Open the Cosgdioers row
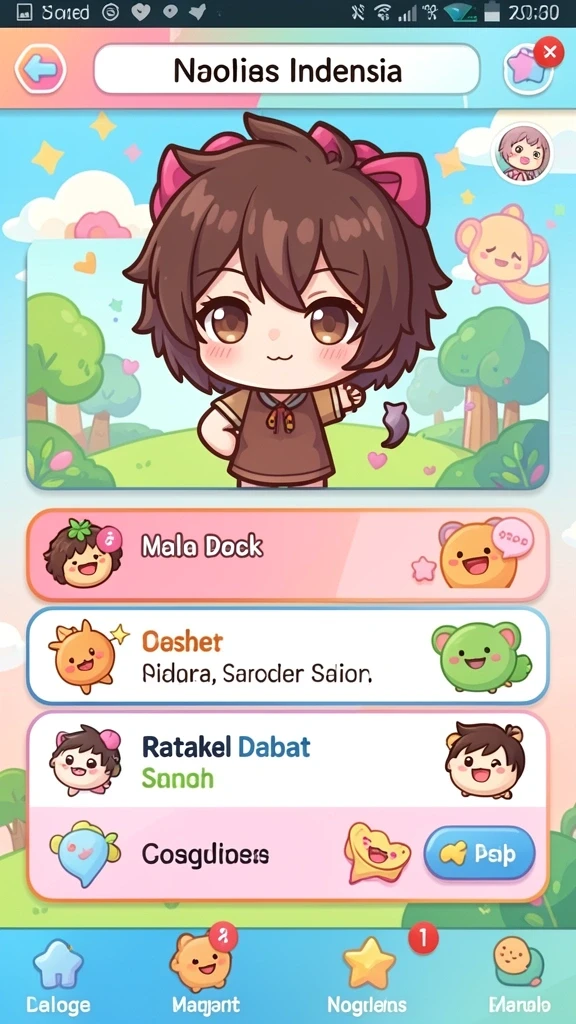Image resolution: width=576 pixels, height=1024 pixels. 287,854
